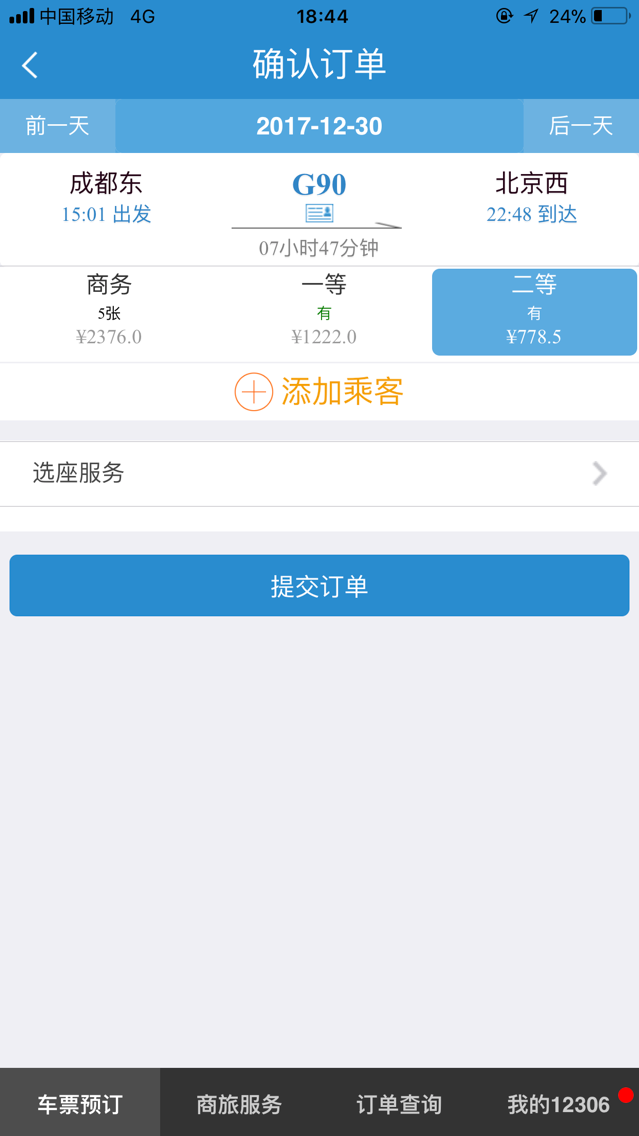Open the 订单查询 tab
This screenshot has width=639, height=1136.
point(399,1103)
